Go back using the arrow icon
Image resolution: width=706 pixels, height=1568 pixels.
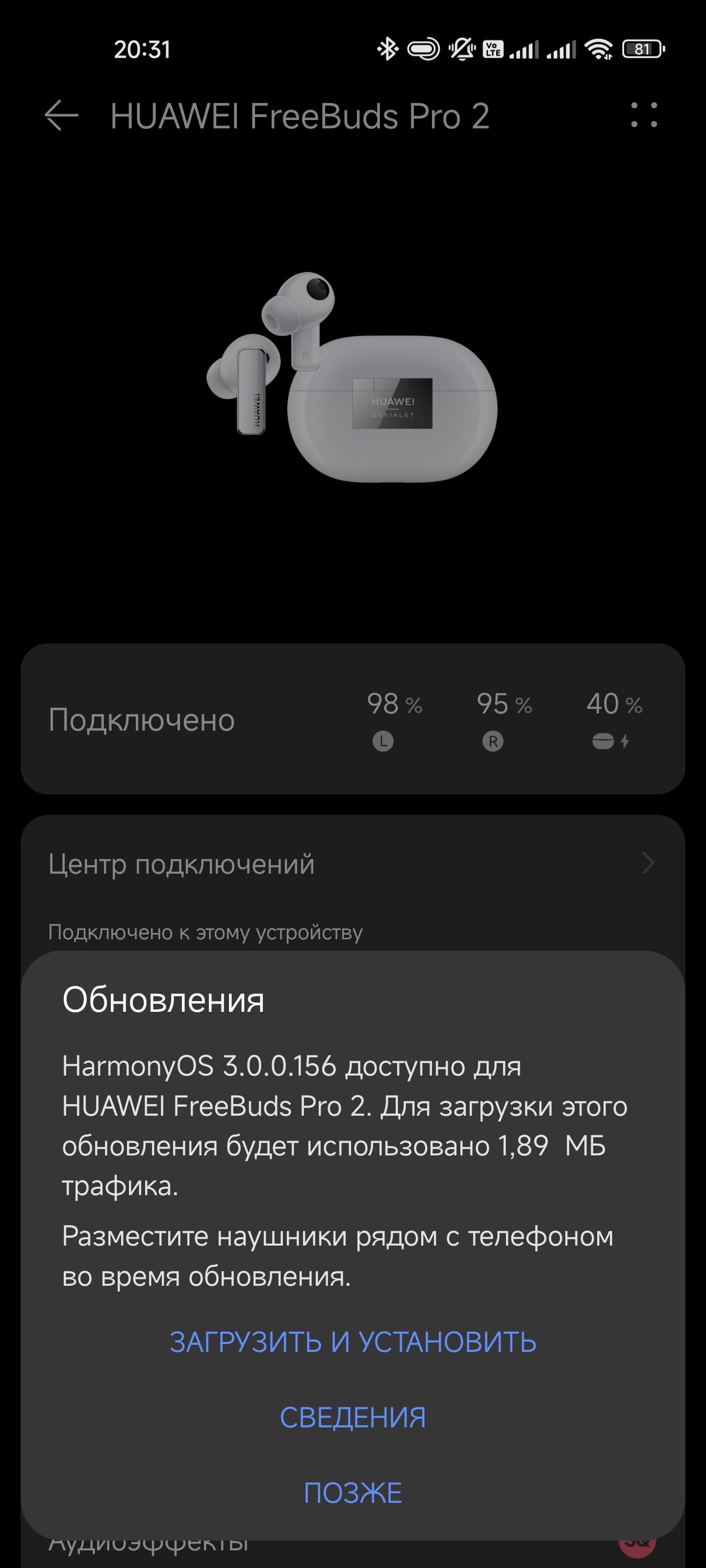click(61, 116)
